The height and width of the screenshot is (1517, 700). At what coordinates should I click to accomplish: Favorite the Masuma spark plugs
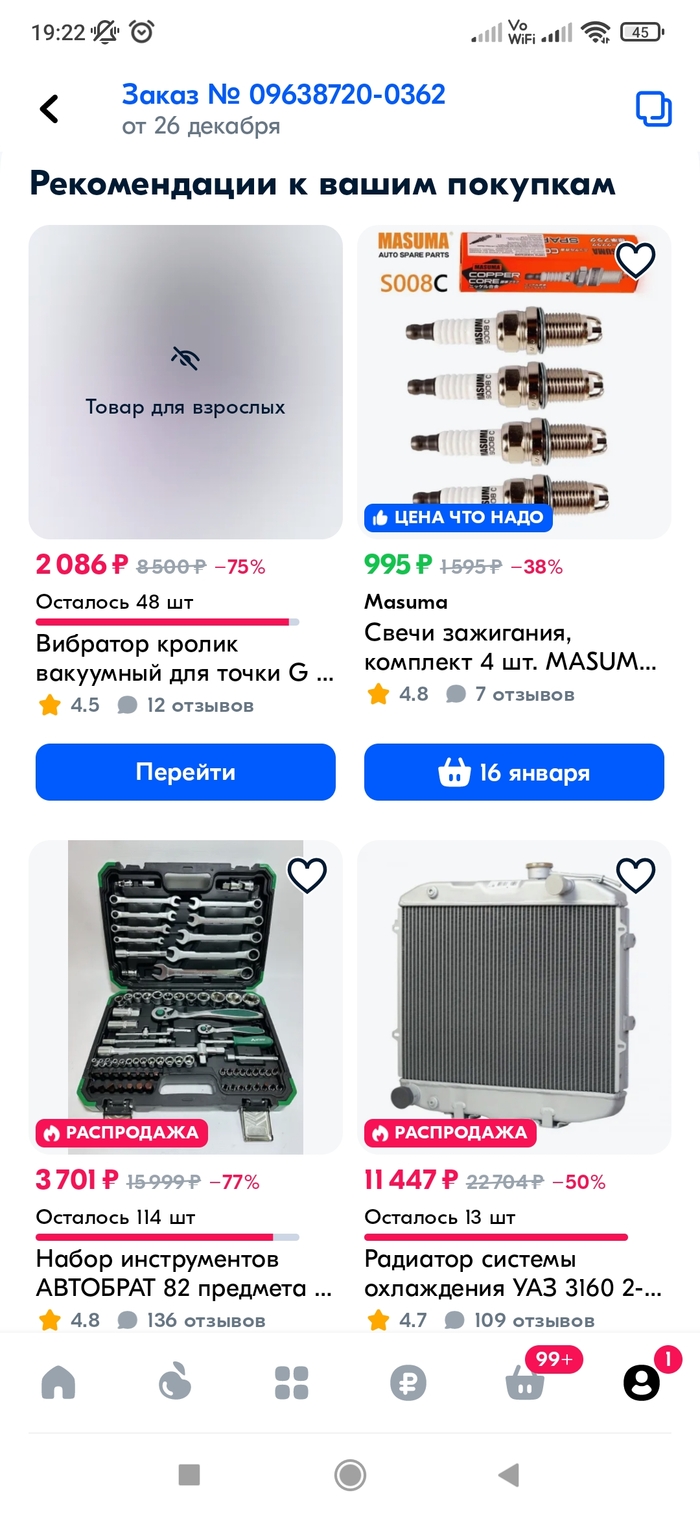[635, 260]
